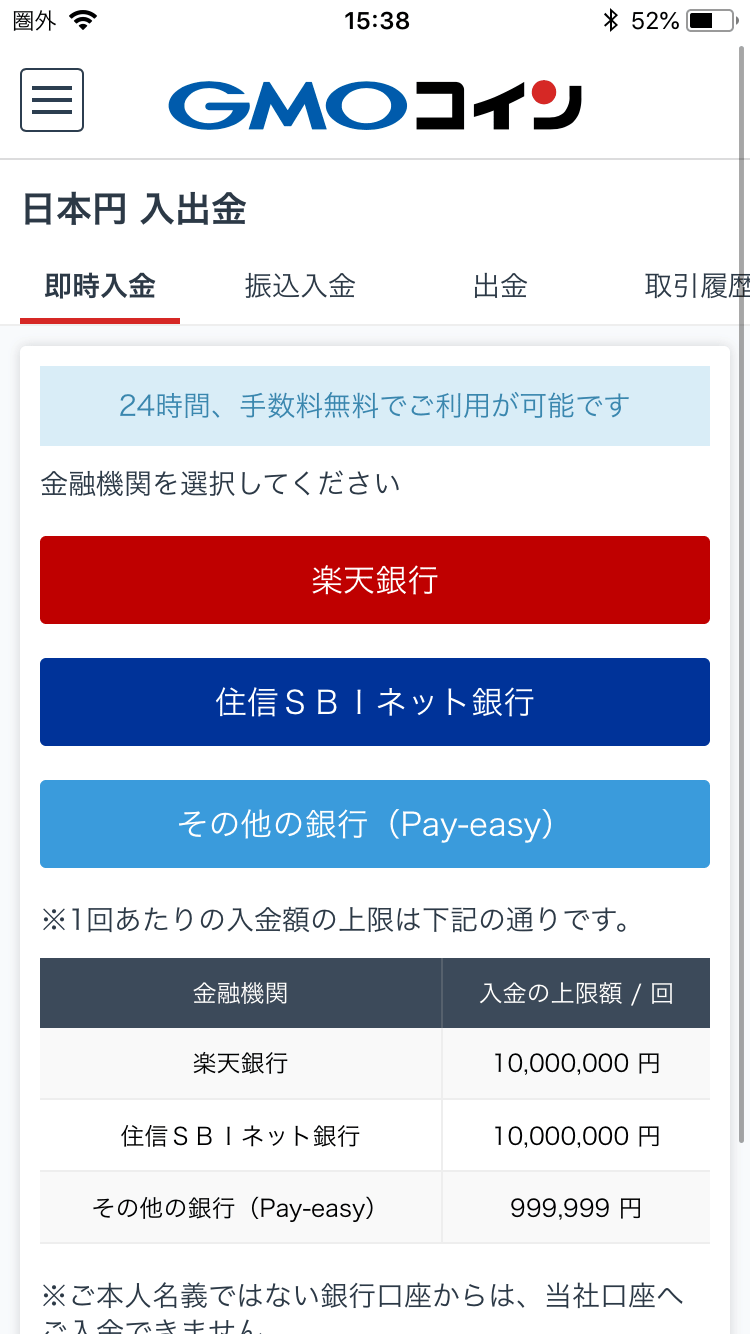
Task: Choose 楽天銀行 red button
Action: (x=375, y=580)
